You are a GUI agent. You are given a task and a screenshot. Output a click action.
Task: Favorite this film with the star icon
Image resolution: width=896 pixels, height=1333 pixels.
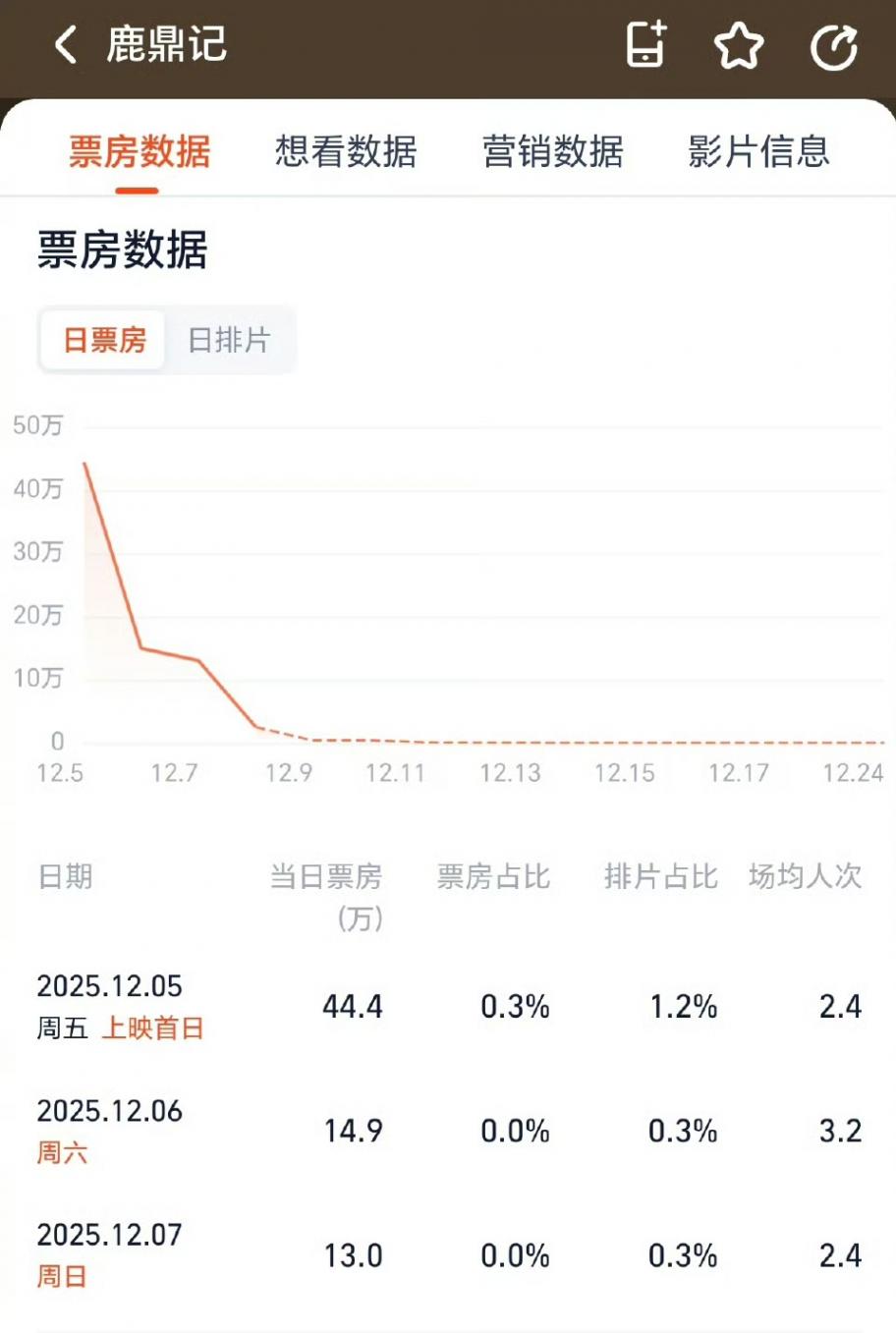coord(738,46)
